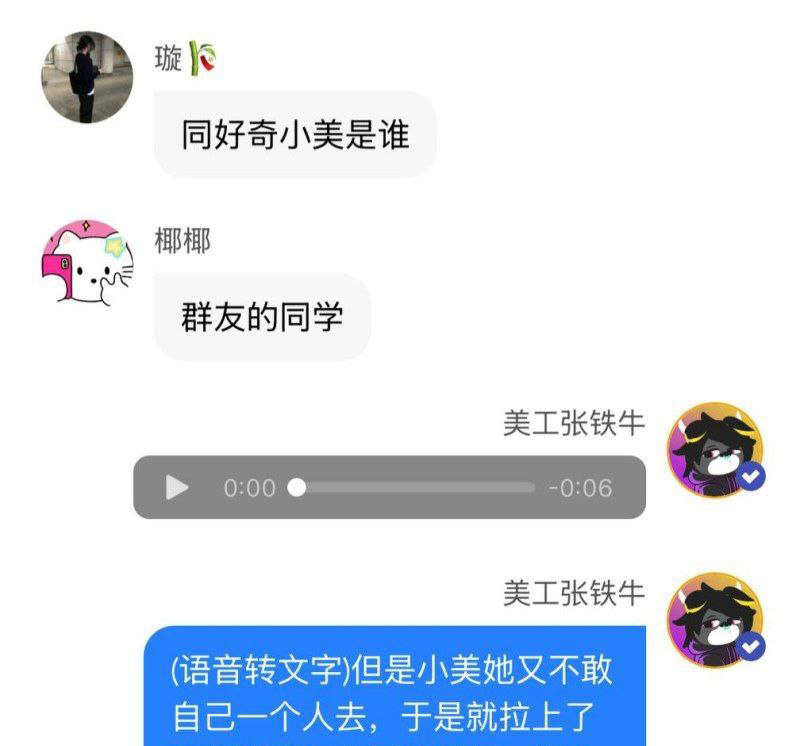Open 璇's profile avatar

click(87, 77)
